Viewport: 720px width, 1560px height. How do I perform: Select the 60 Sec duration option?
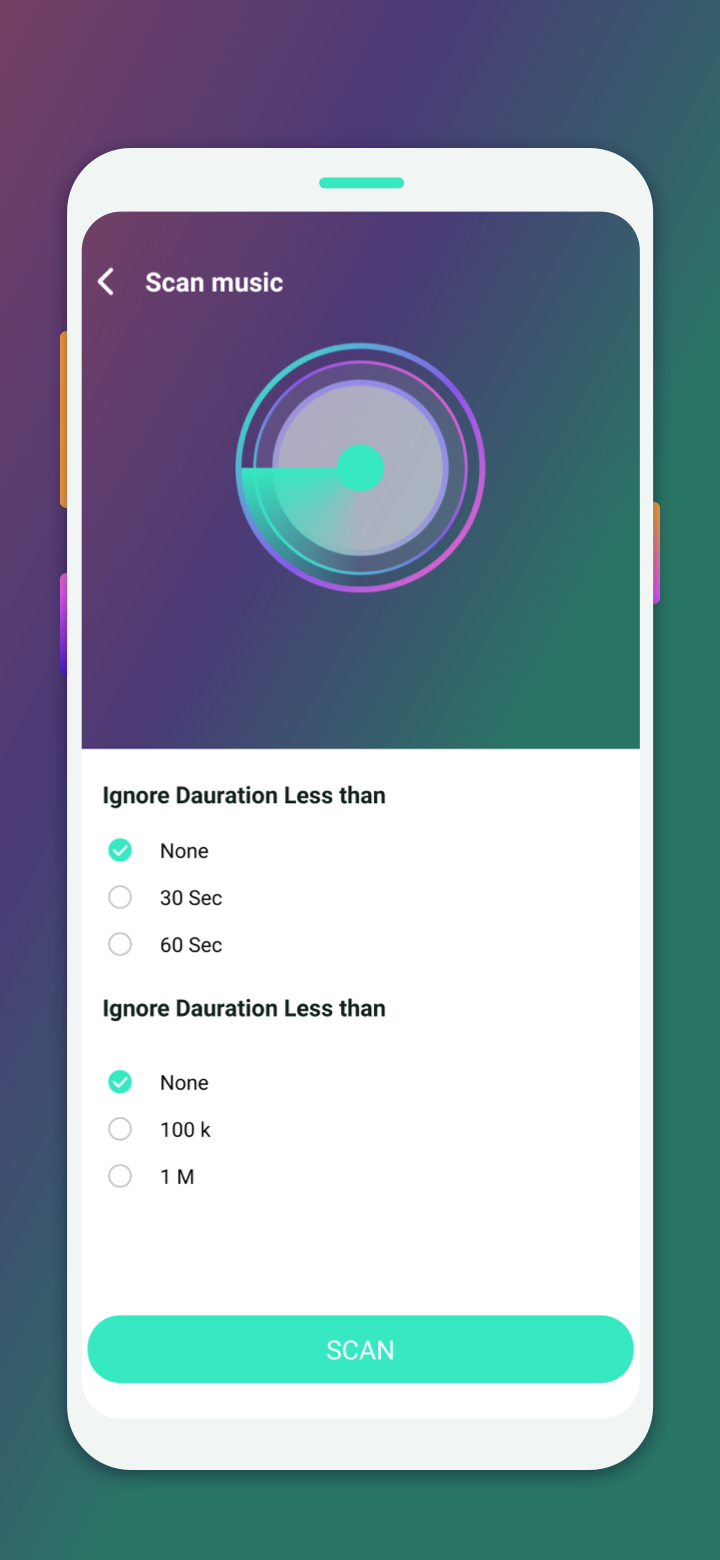point(120,943)
